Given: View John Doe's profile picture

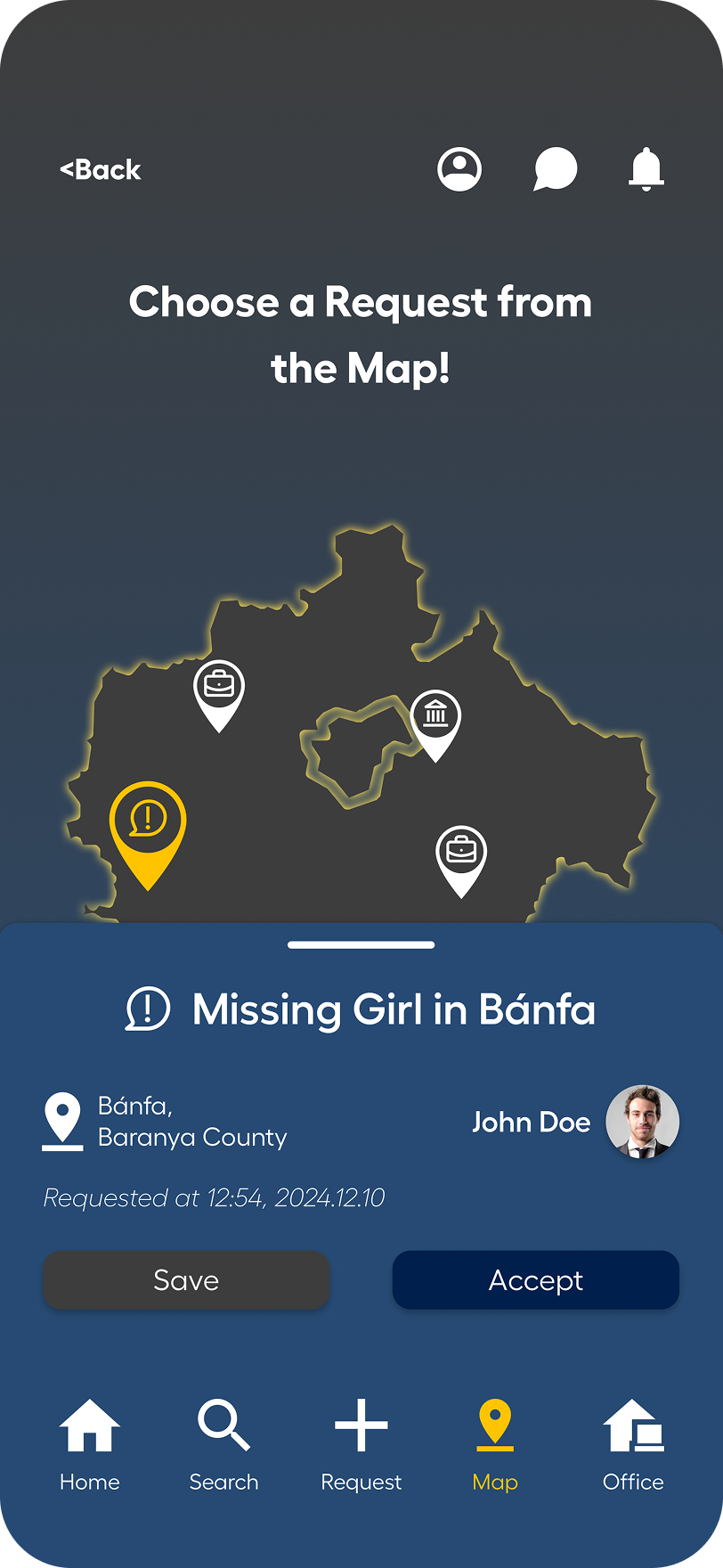Looking at the screenshot, I should click(642, 1122).
